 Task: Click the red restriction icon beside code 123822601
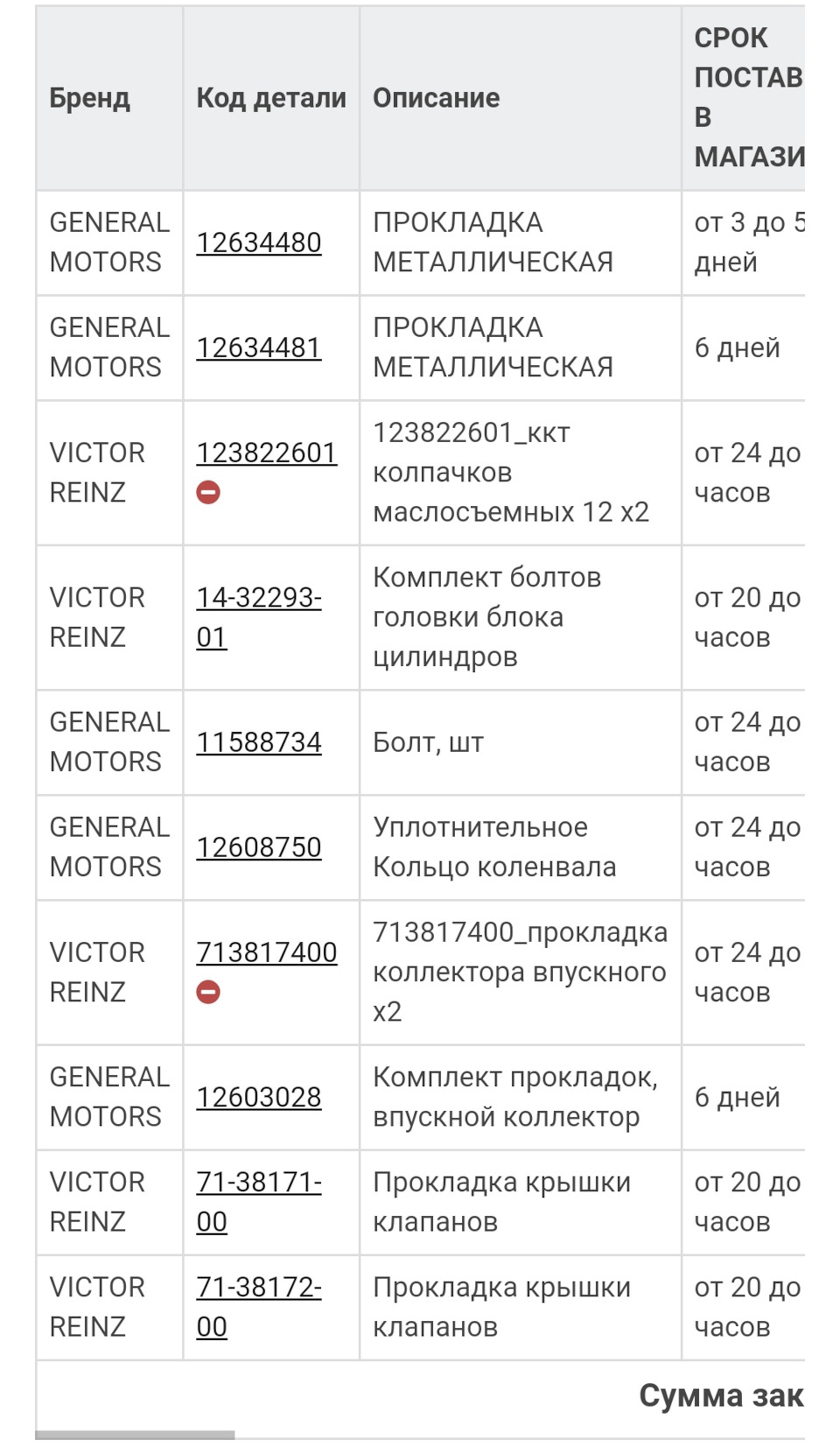206,494
